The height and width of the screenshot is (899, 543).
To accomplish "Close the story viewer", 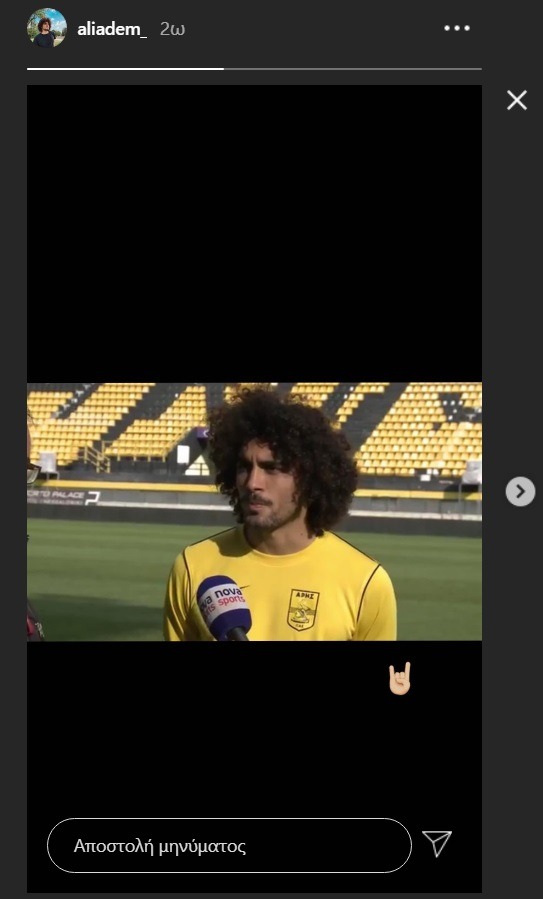I will pyautogui.click(x=517, y=100).
